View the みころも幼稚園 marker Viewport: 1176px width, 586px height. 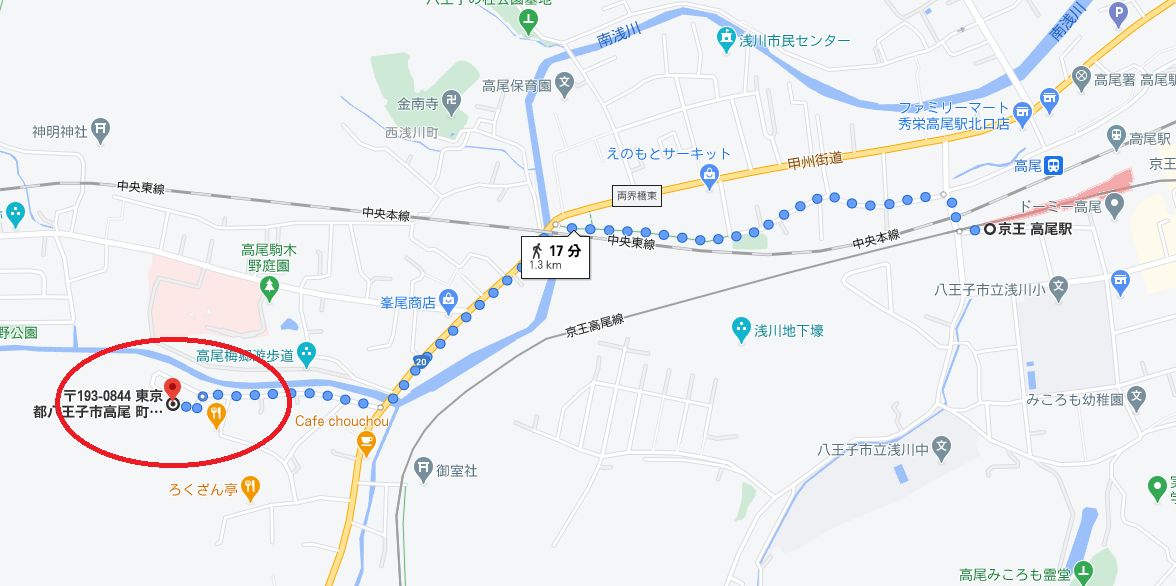tap(1137, 396)
